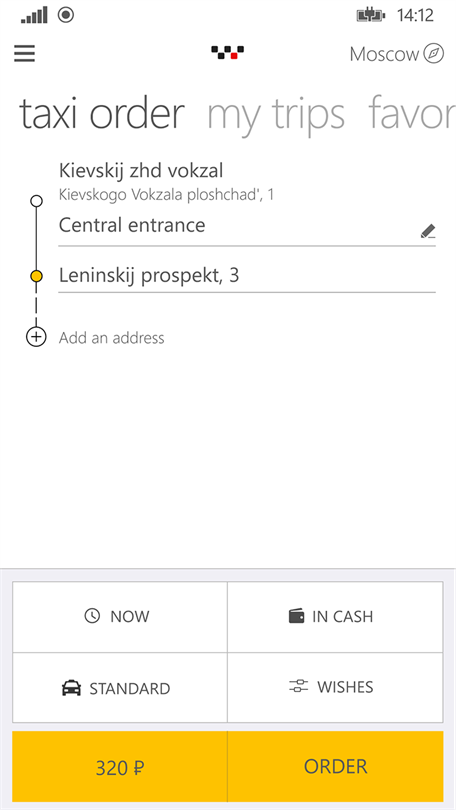Open the hamburger menu
The width and height of the screenshot is (456, 810).
click(24, 53)
